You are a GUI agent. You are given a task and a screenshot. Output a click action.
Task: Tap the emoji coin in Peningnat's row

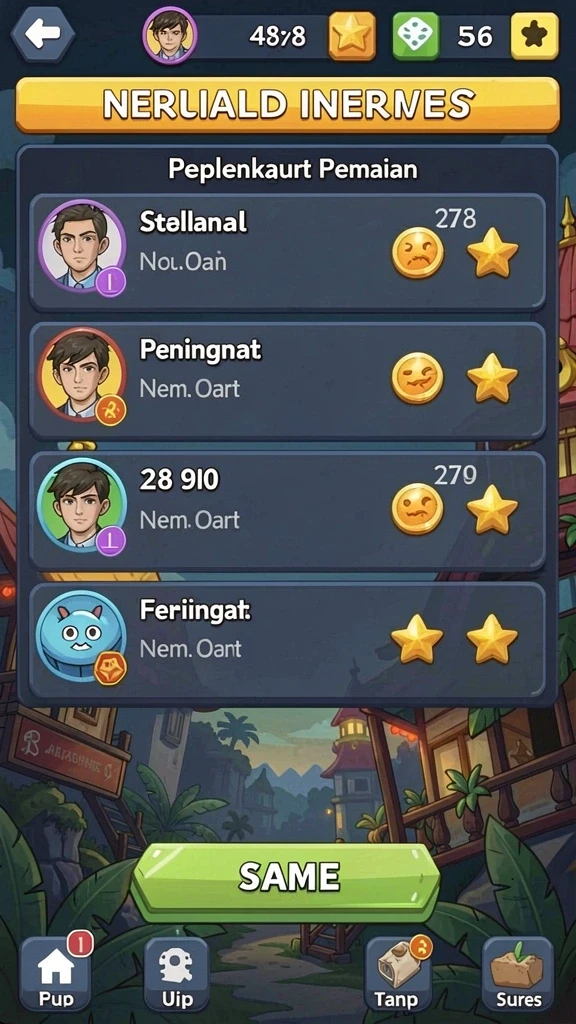(417, 377)
